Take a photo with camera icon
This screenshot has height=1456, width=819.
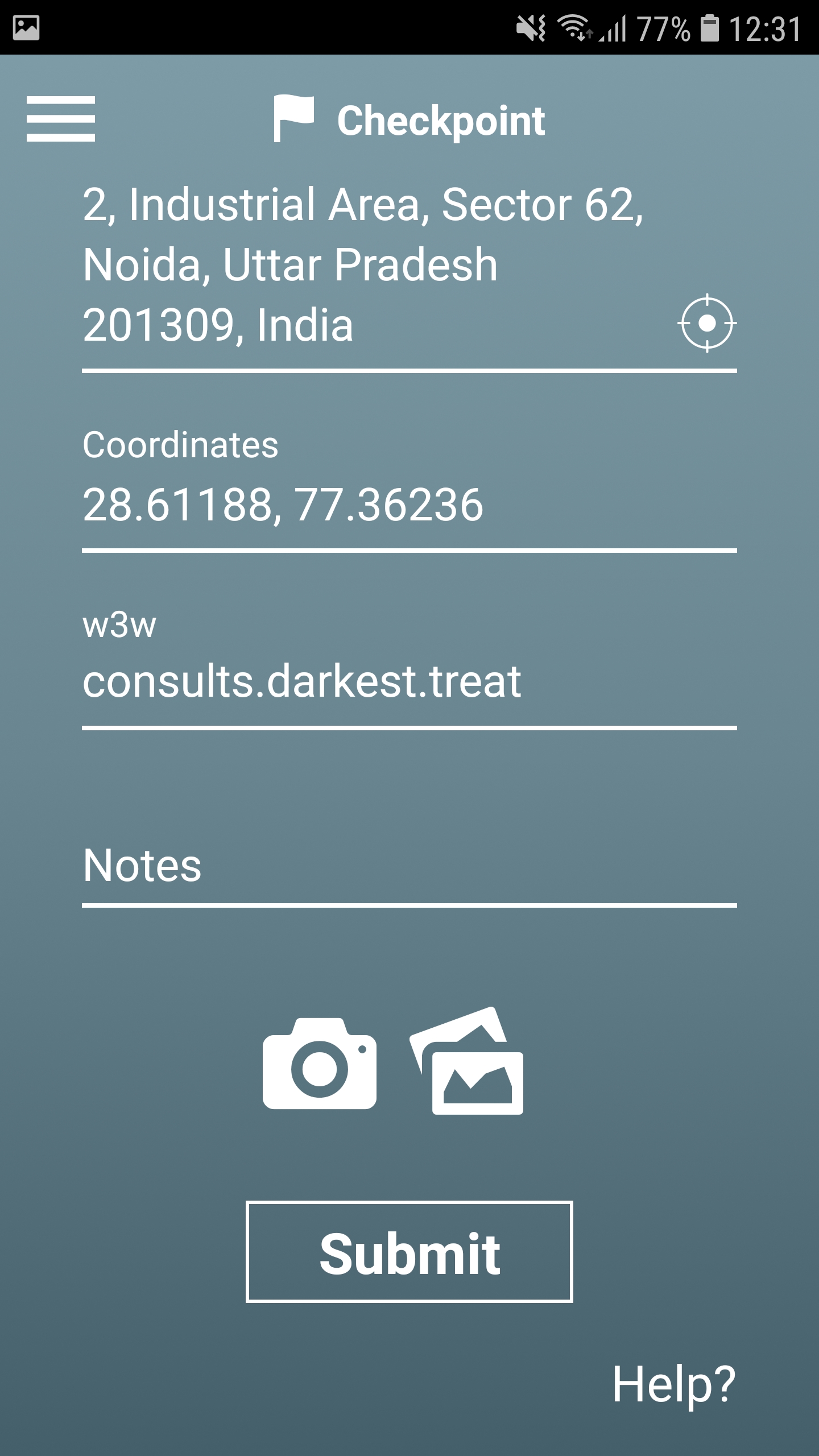pyautogui.click(x=320, y=1063)
